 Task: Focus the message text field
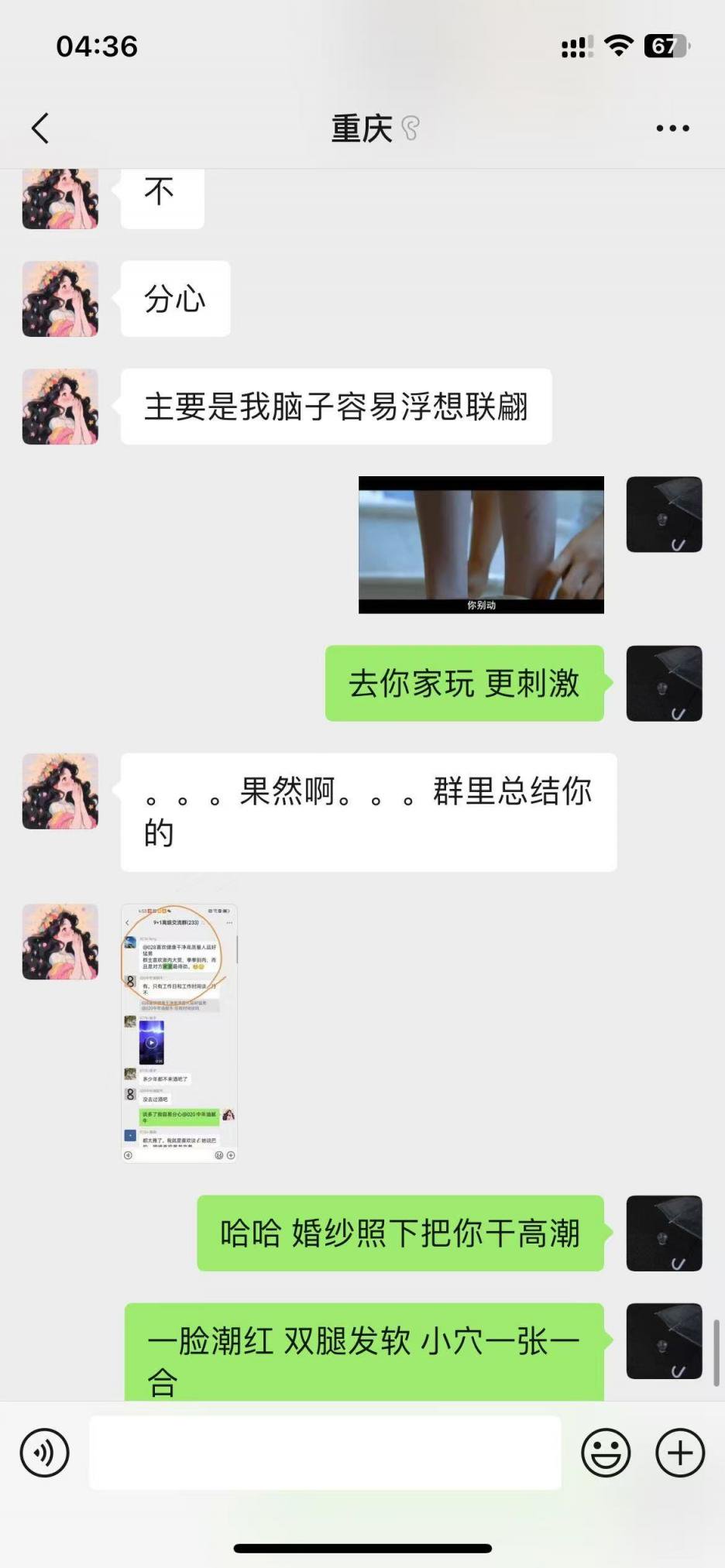pos(325,1453)
